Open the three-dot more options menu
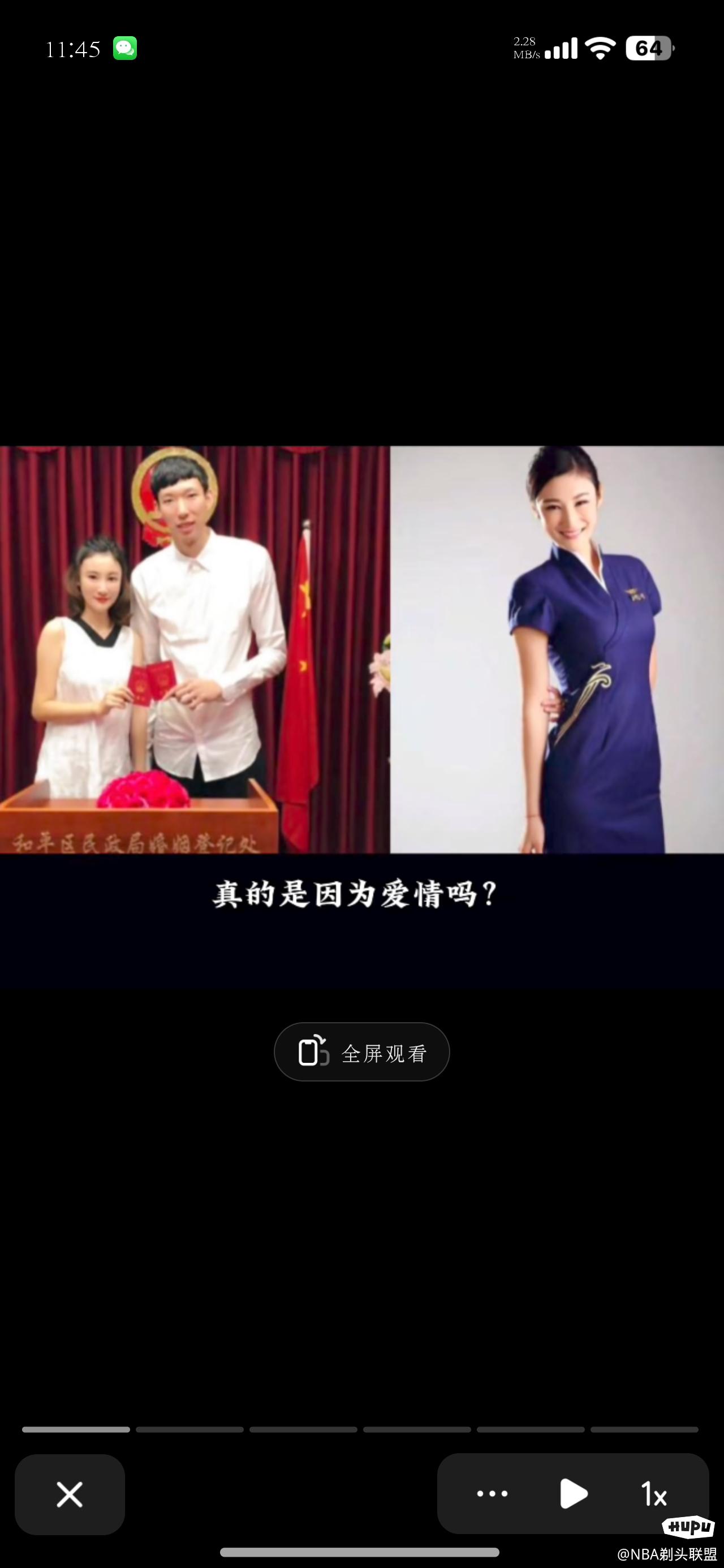 pos(492,1493)
